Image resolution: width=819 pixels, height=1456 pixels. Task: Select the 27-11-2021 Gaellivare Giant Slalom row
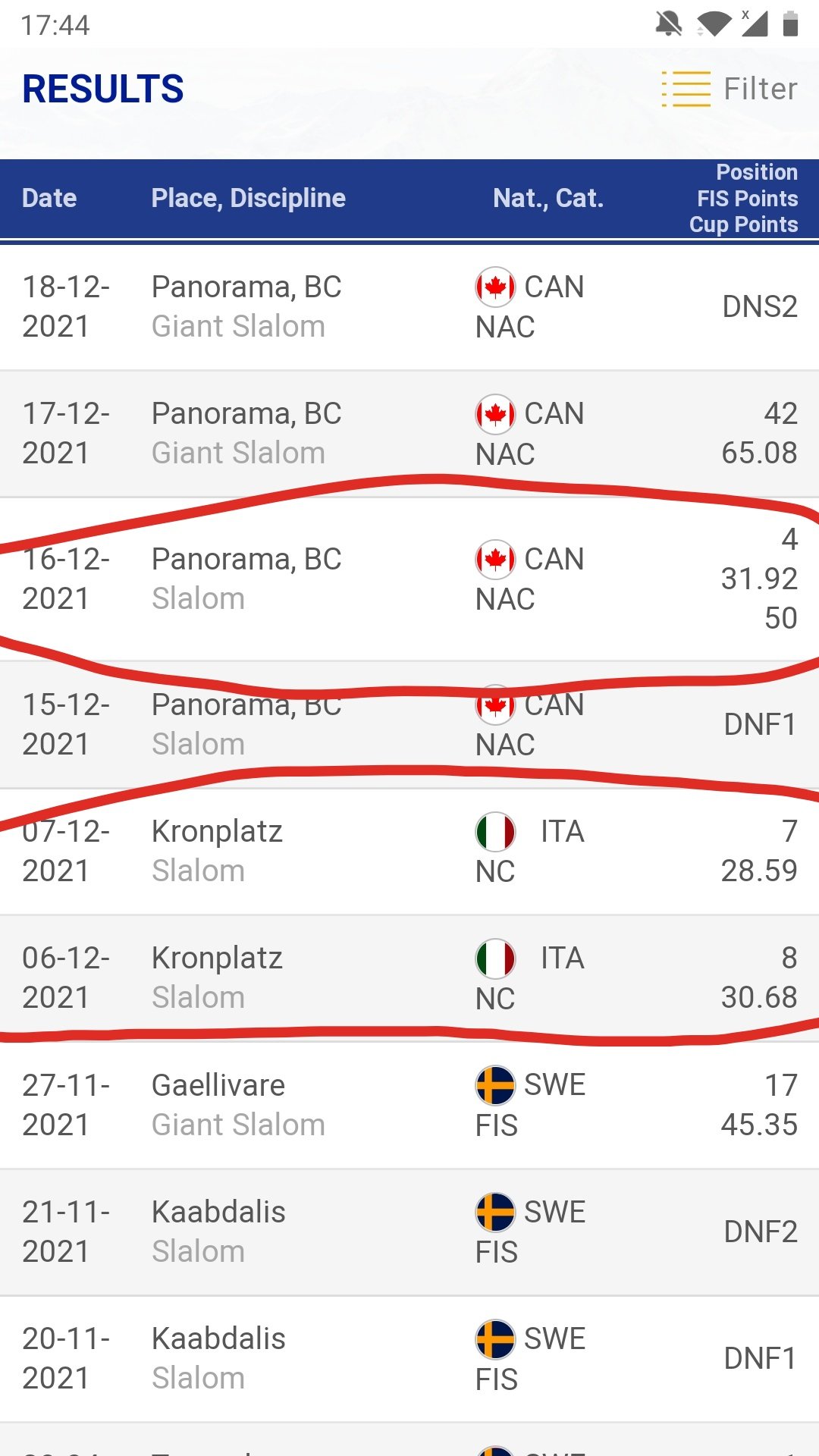tap(409, 1105)
